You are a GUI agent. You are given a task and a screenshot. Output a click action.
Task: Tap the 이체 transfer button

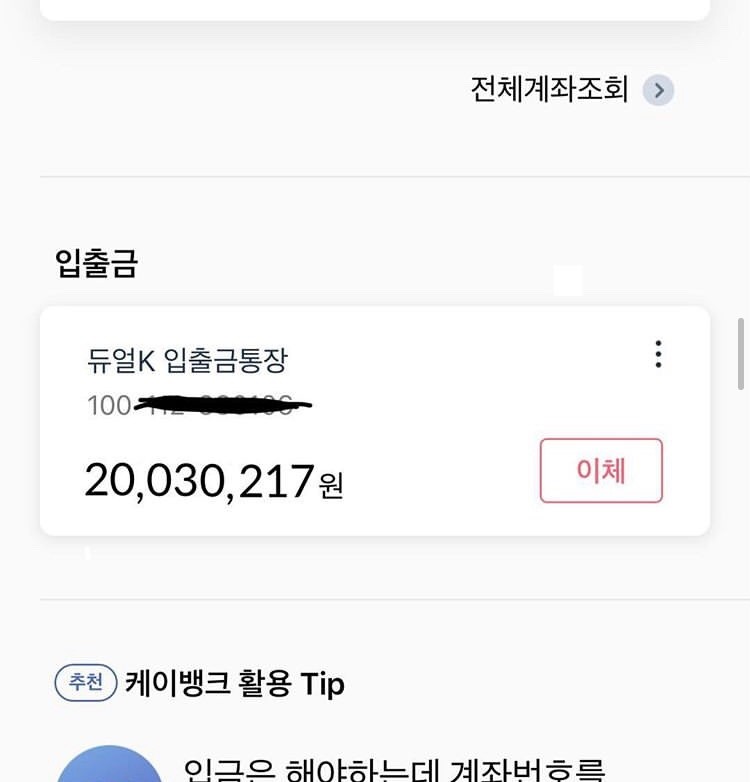pos(601,470)
